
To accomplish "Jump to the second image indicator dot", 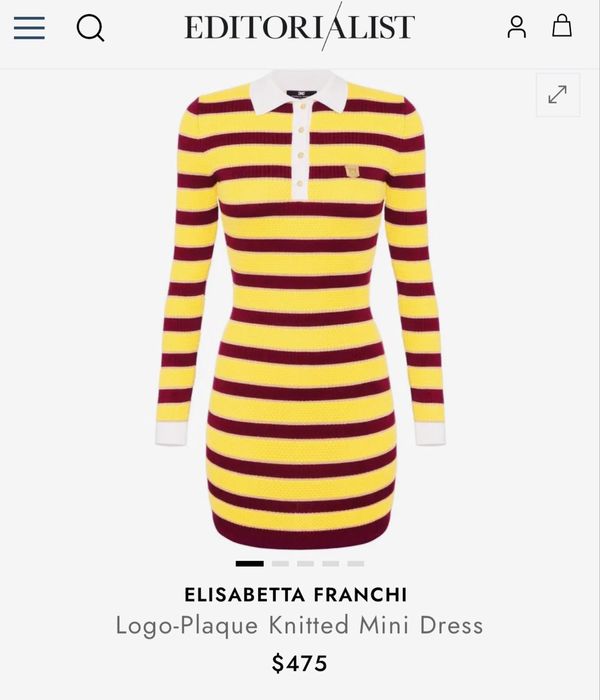I will [280, 564].
